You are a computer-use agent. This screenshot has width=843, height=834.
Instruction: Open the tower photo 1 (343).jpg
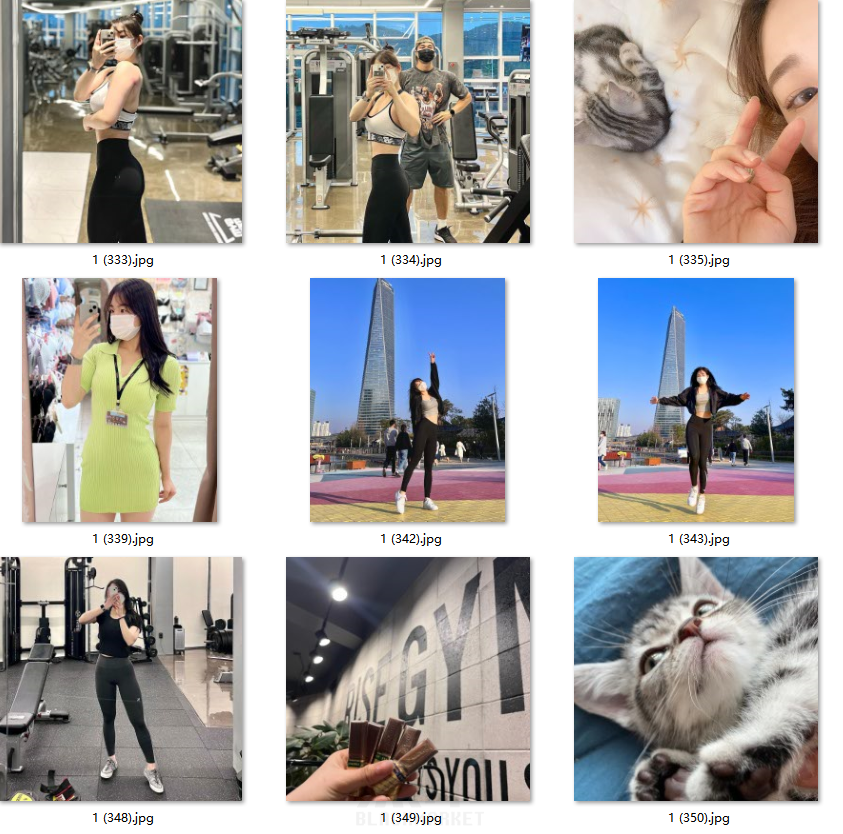(696, 400)
